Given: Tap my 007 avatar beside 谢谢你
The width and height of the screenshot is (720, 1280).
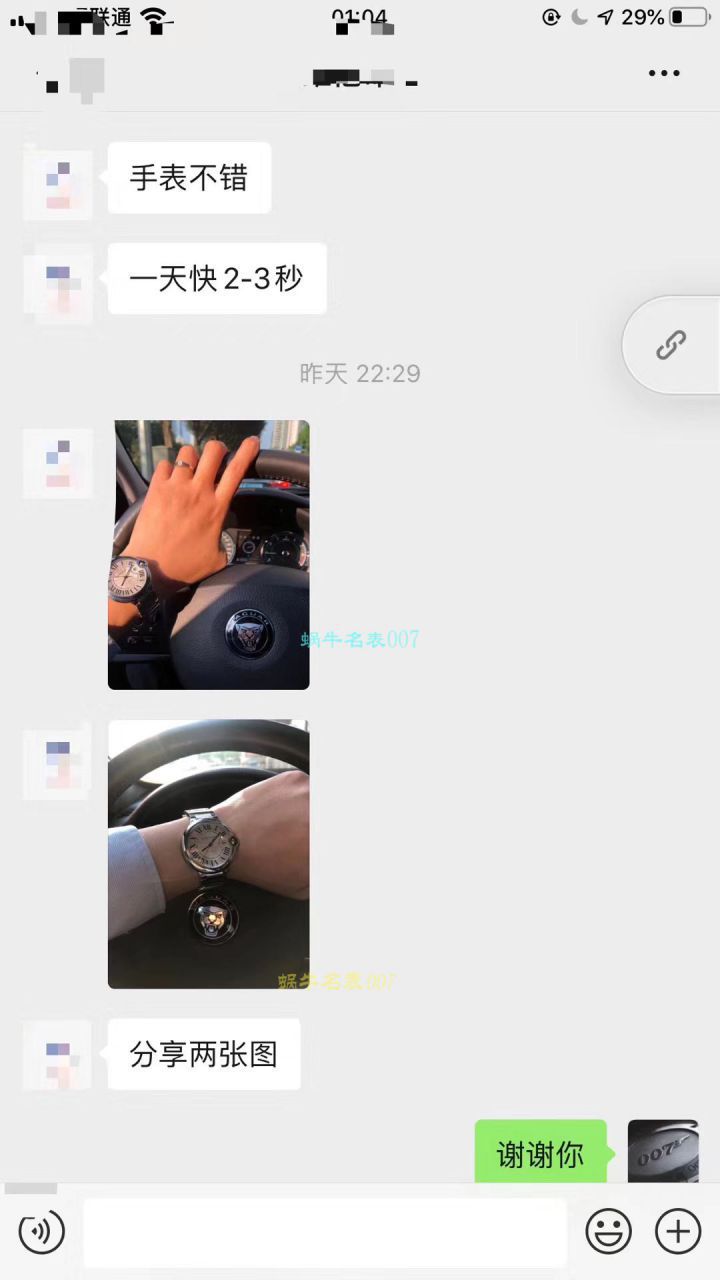Looking at the screenshot, I should click(663, 1151).
